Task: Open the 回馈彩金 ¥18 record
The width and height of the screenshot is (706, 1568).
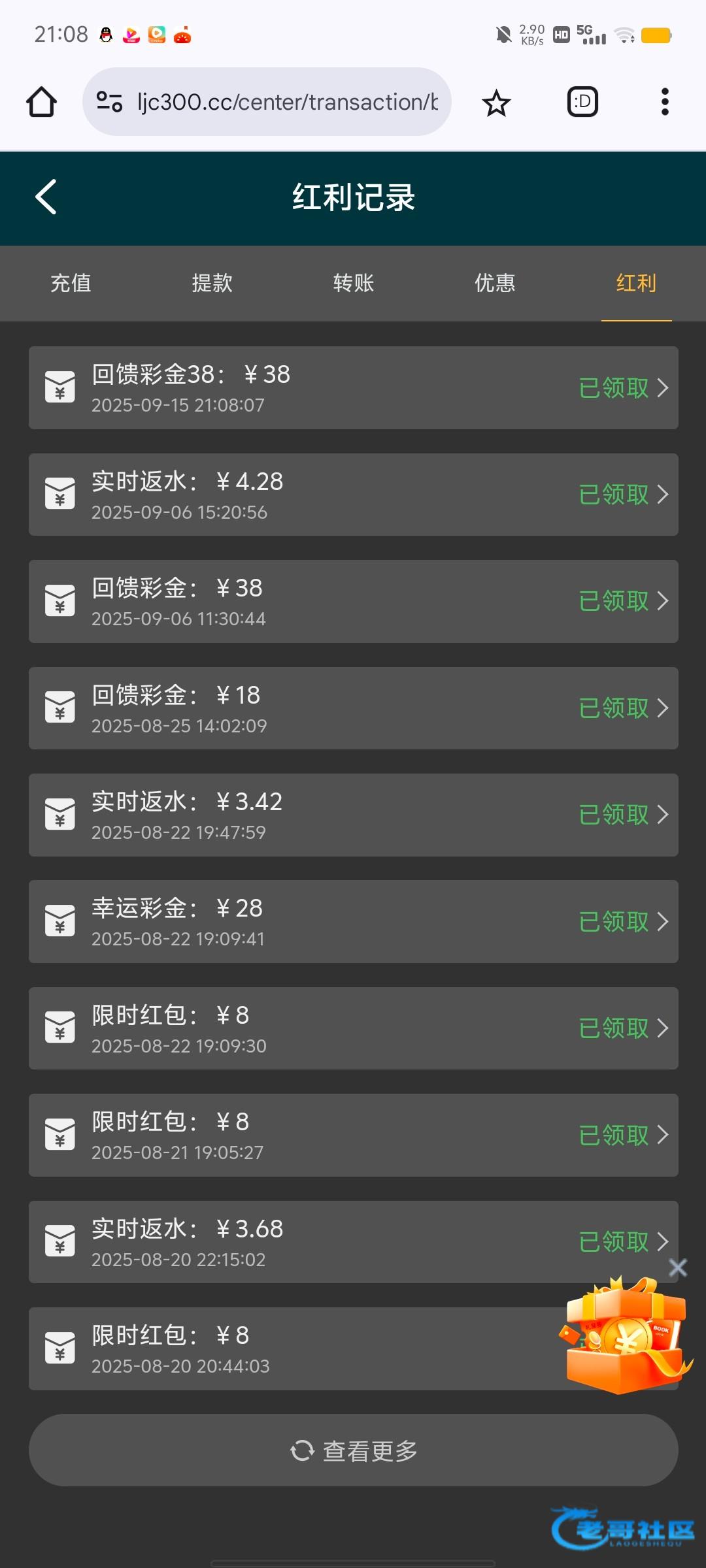Action: pyautogui.click(x=353, y=708)
